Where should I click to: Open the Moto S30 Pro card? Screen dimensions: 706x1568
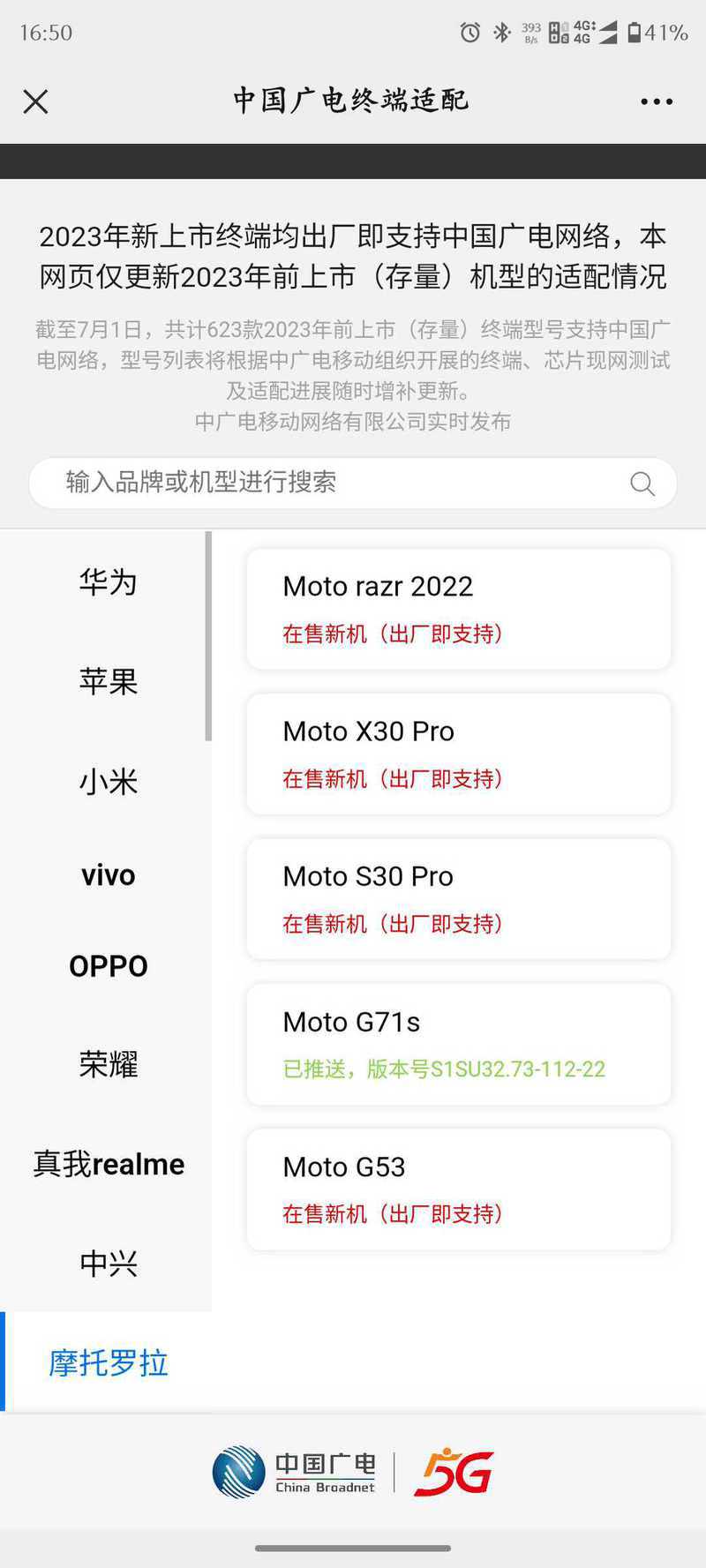click(459, 899)
